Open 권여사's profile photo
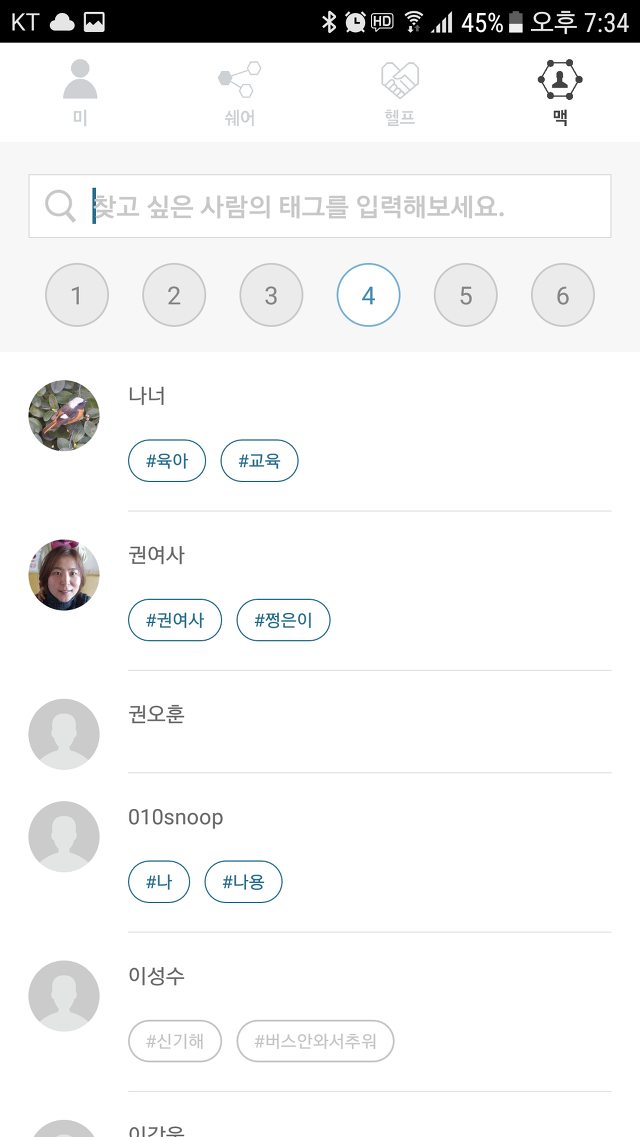This screenshot has width=640, height=1137. [64, 575]
